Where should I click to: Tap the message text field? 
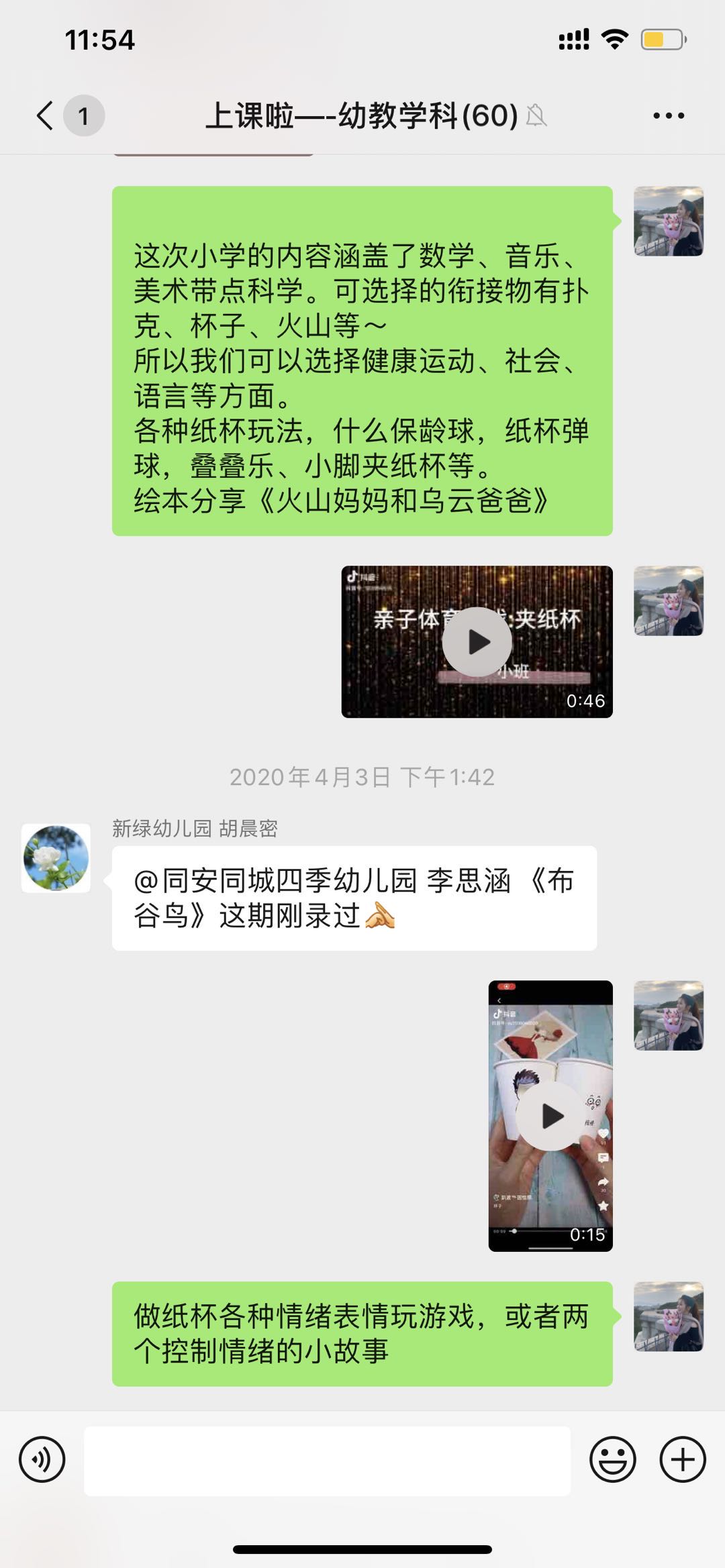(x=327, y=1460)
